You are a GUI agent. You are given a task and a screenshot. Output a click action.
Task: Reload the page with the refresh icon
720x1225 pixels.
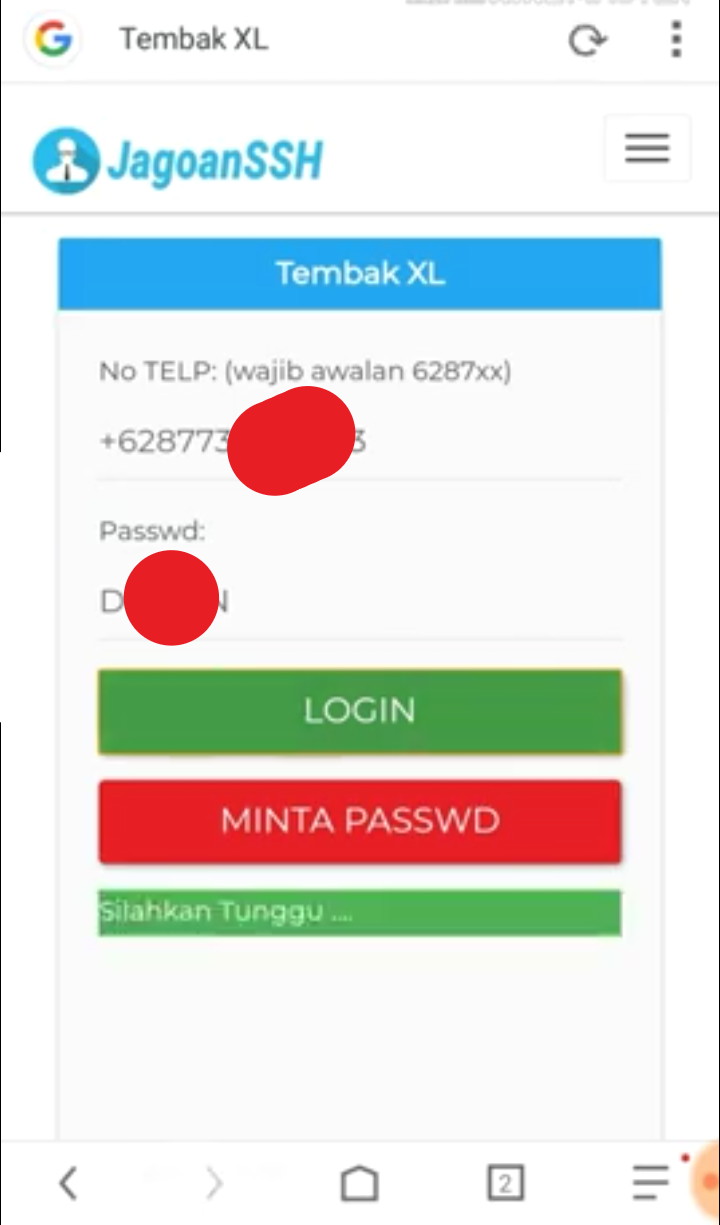587,41
